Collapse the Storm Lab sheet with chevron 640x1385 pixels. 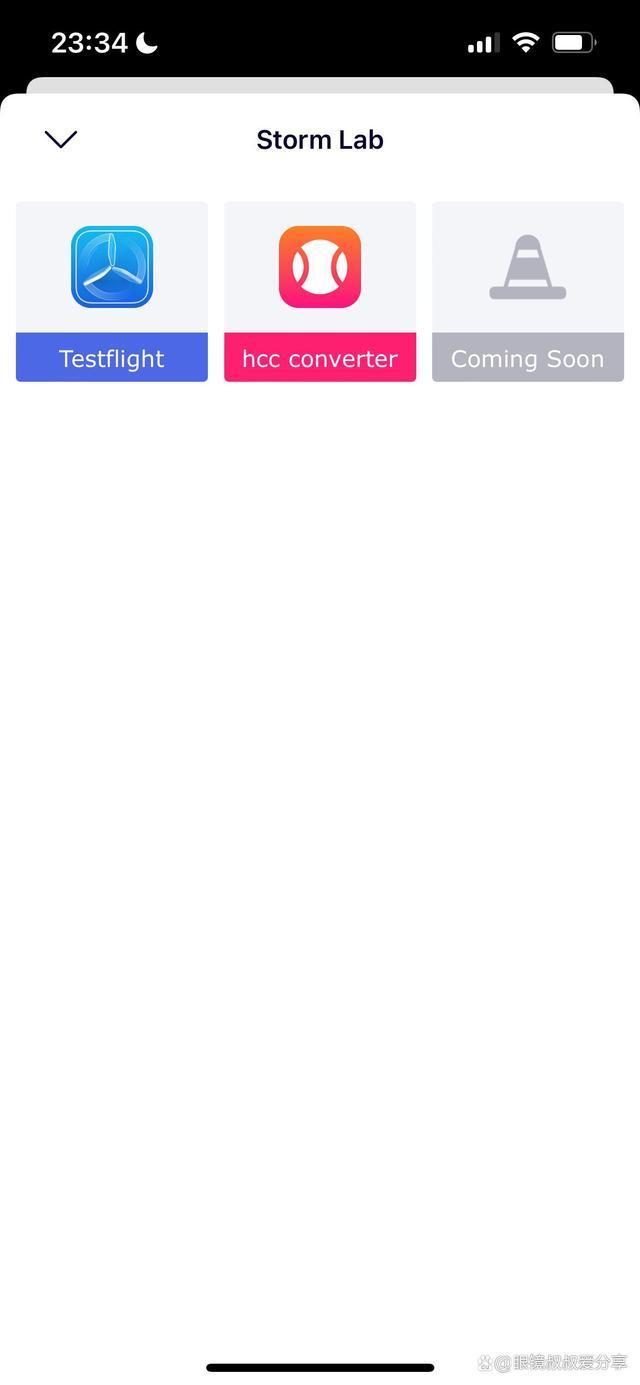(61, 140)
